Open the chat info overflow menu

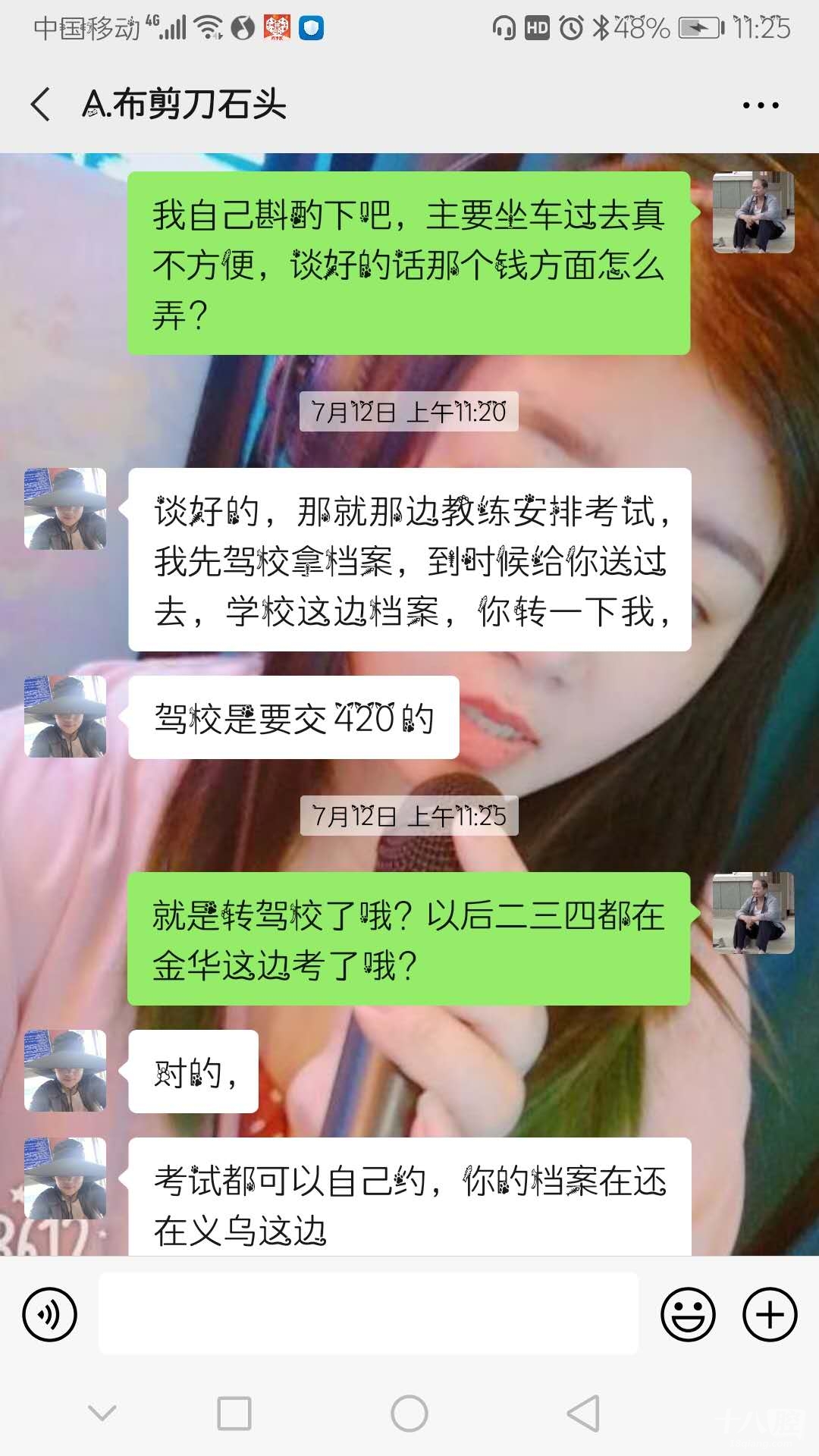[761, 105]
